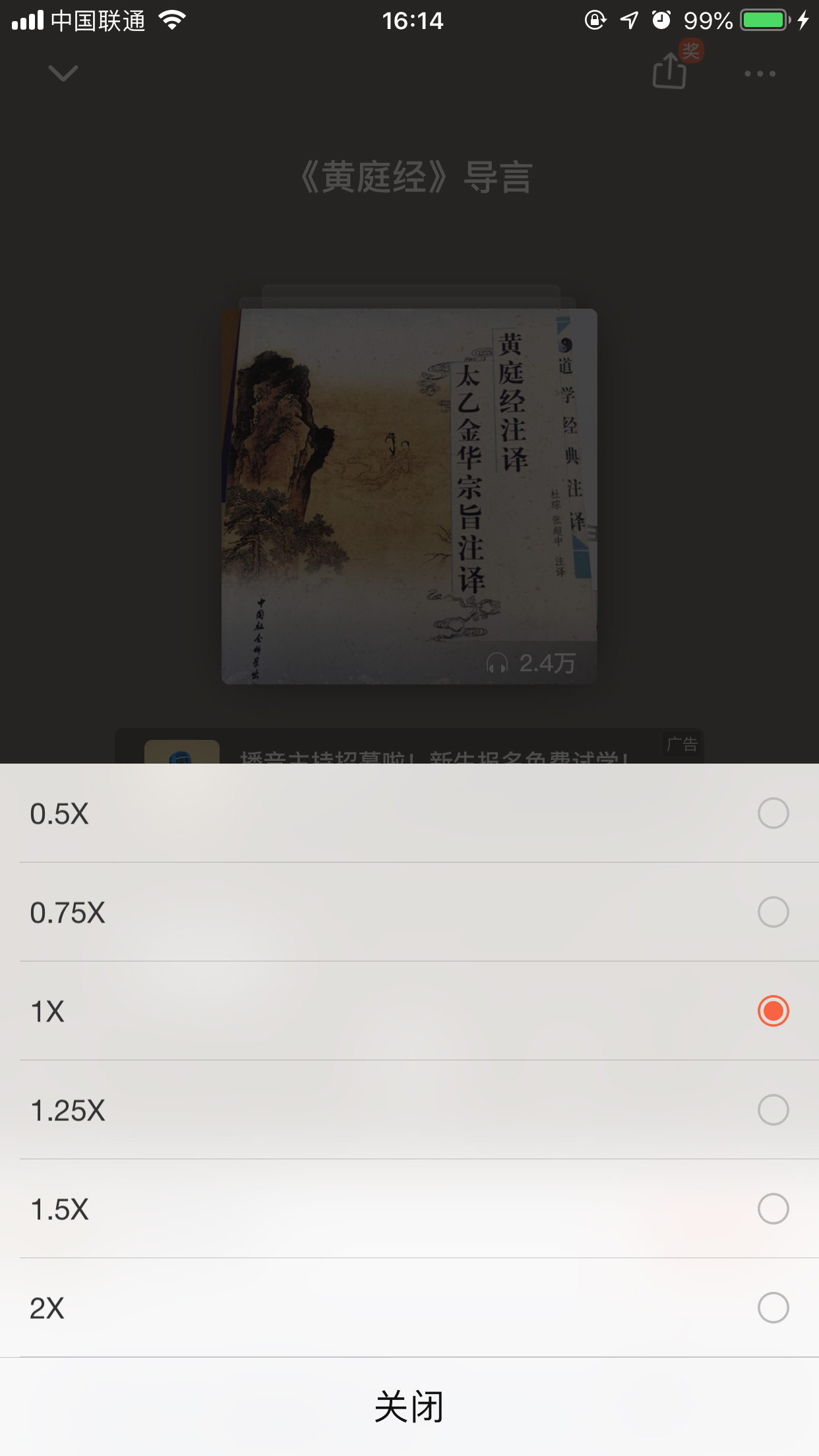Screen dimensions: 819x1456
Task: Select the 1.5X row in the speed menu
Action: tap(409, 1209)
